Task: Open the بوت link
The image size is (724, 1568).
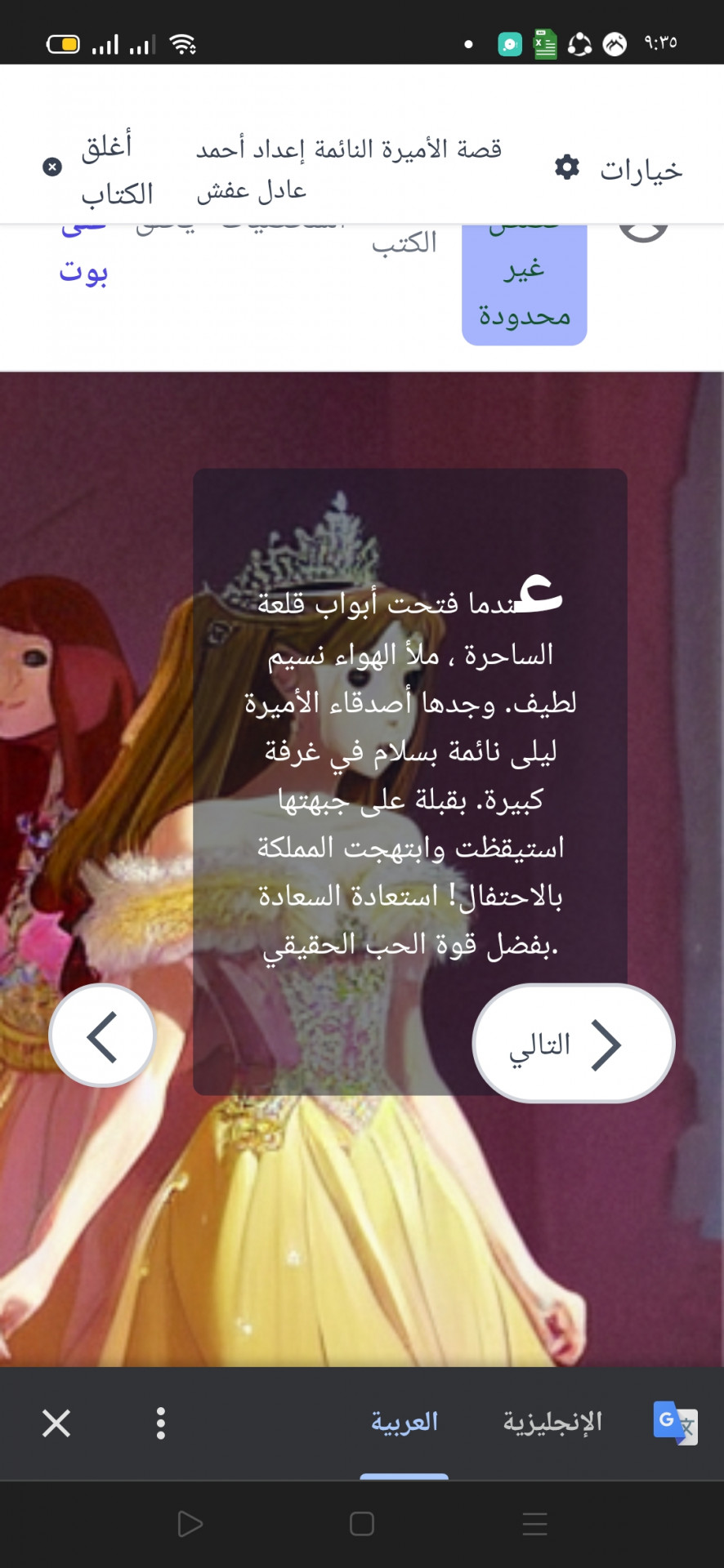Action: point(83,271)
